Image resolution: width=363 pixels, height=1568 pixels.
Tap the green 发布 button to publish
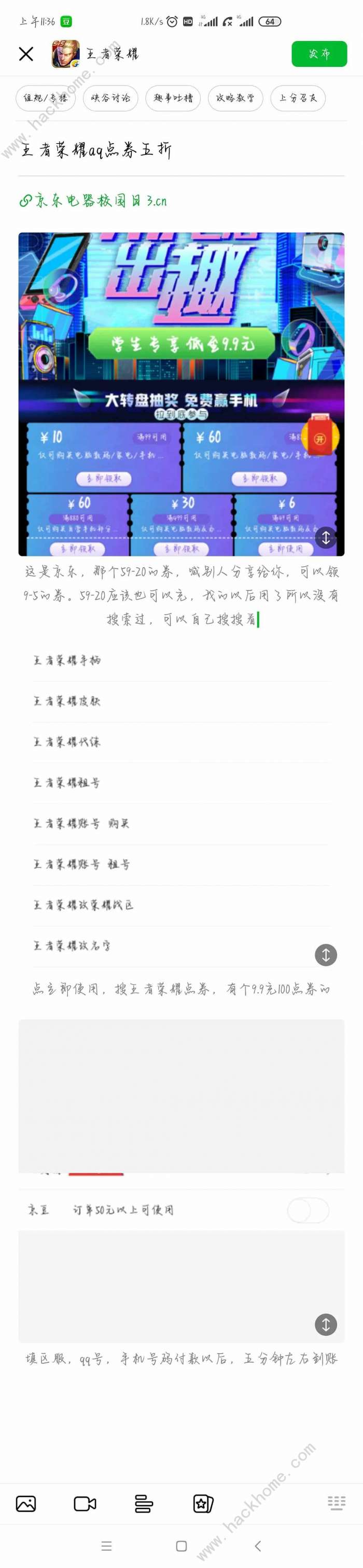pos(319,54)
